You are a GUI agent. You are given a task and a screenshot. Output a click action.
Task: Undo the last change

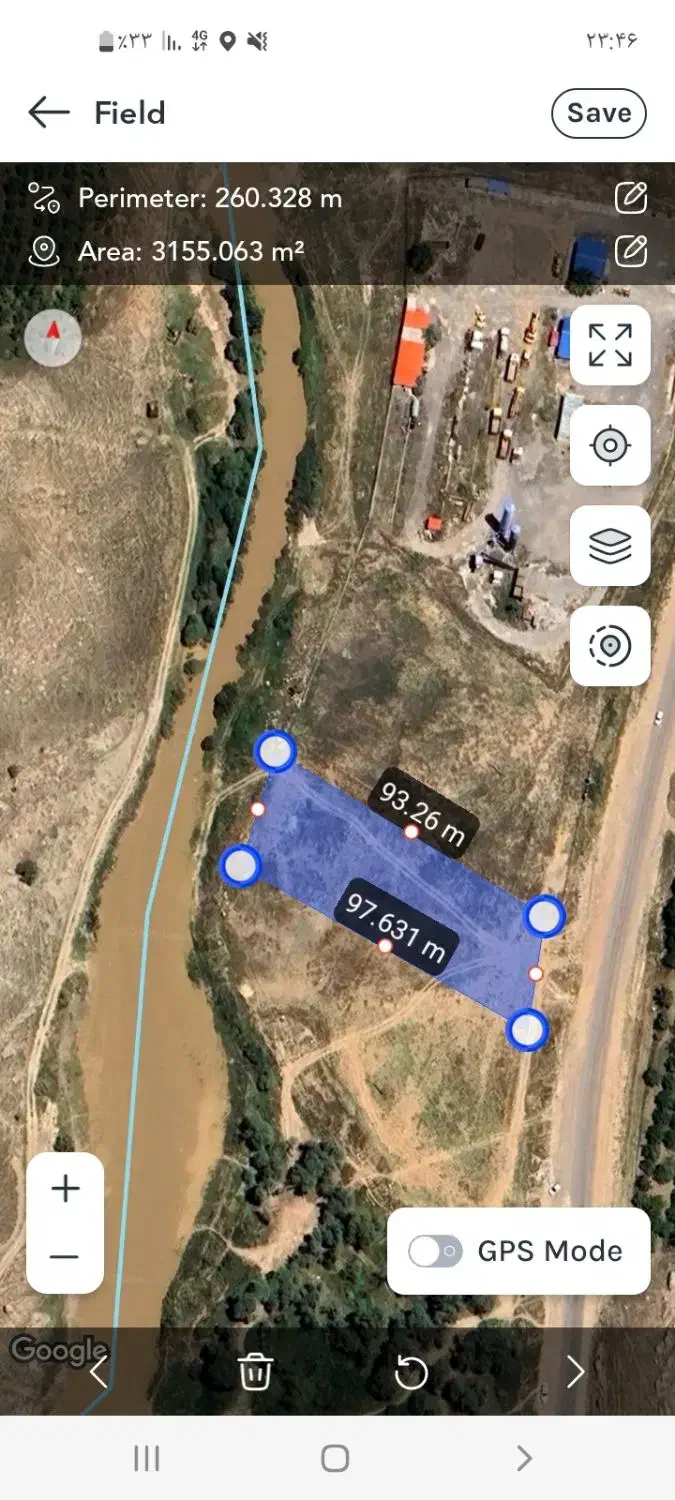pos(411,1372)
